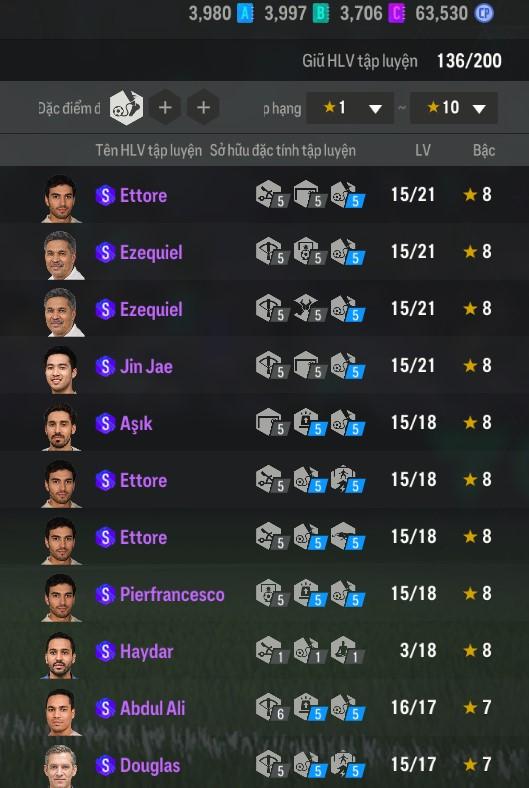Select coach Jin Jae

coord(264,366)
